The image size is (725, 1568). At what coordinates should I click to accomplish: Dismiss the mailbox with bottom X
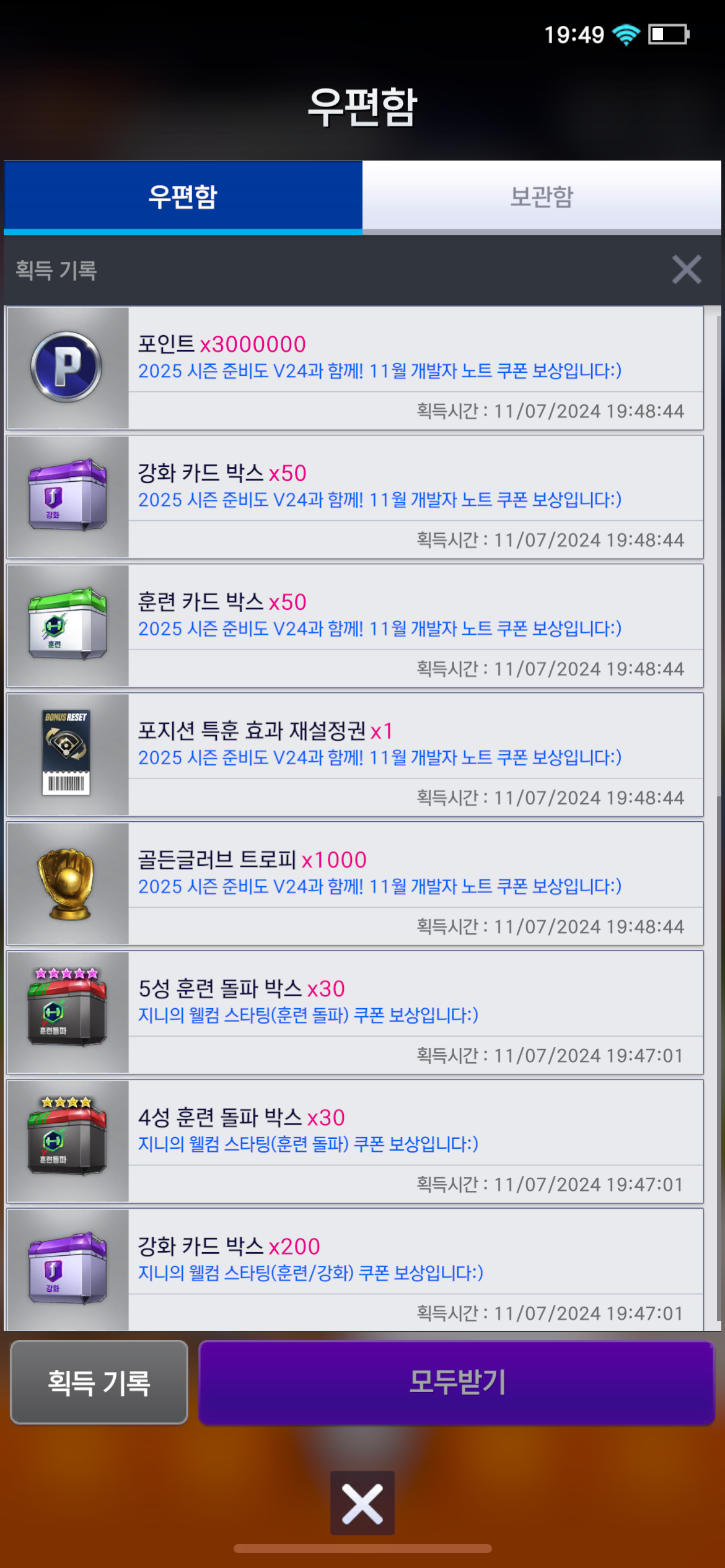362,1504
